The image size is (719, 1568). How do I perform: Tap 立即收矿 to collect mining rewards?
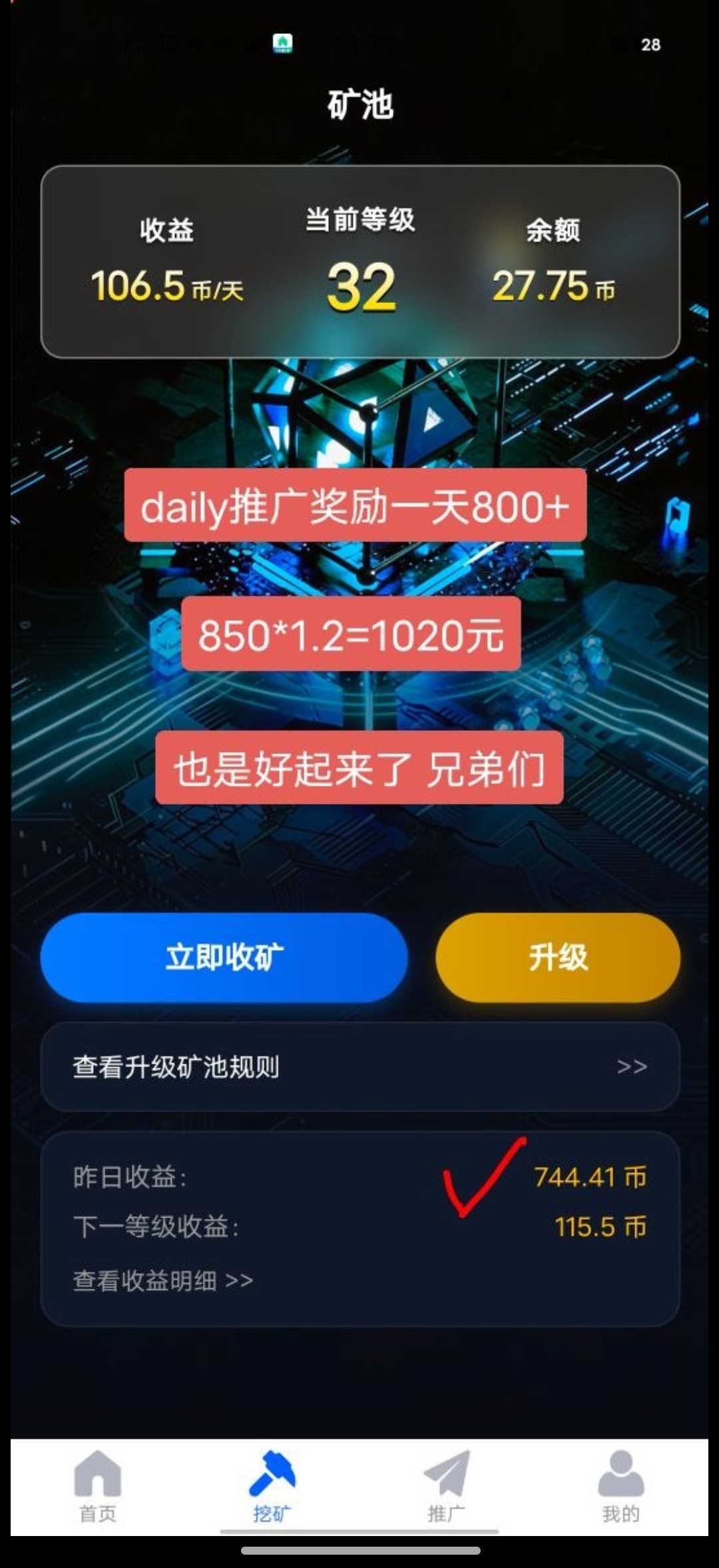[224, 958]
